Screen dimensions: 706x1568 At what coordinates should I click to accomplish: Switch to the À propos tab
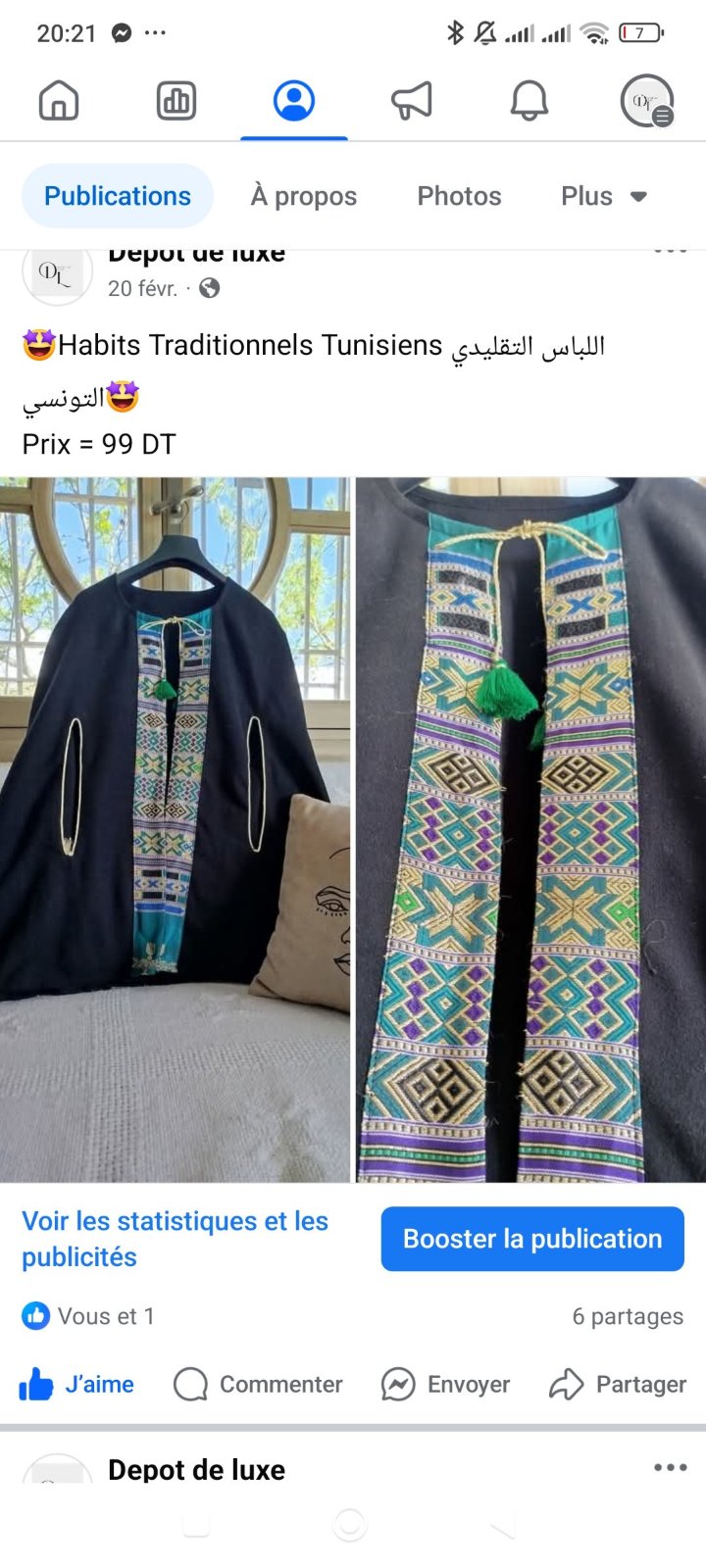coord(304,196)
